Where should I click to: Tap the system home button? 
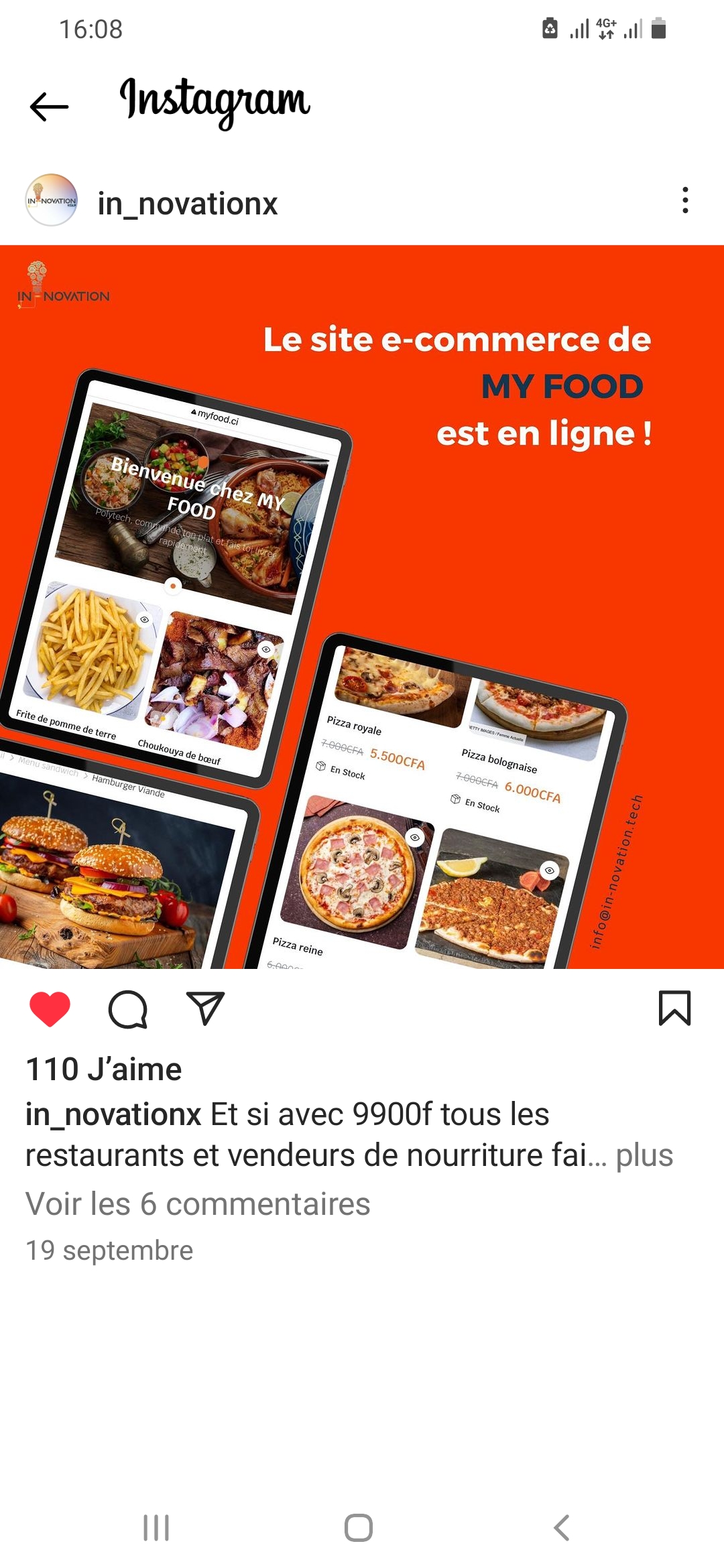[x=359, y=1528]
